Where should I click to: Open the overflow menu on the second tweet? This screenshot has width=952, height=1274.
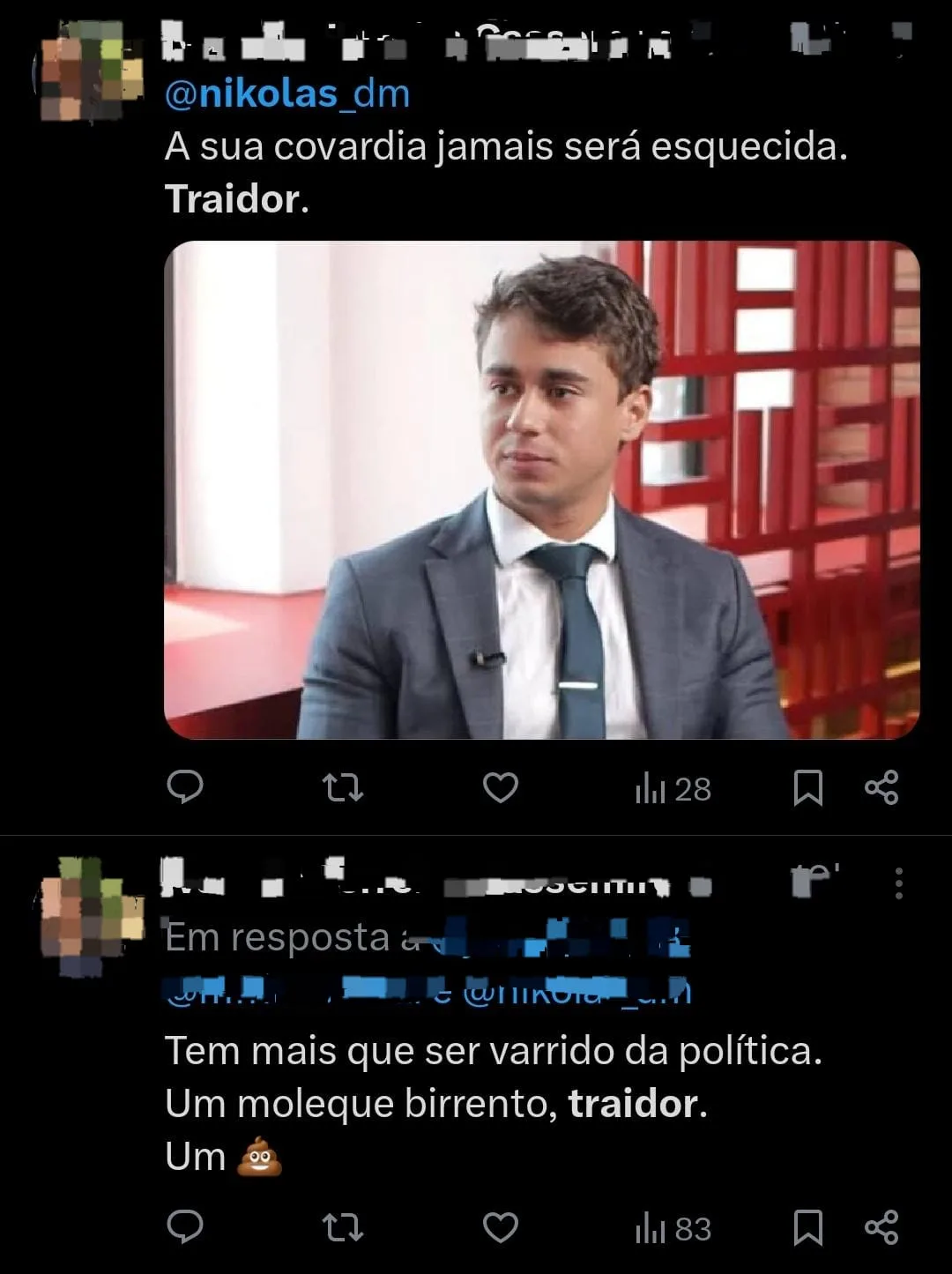coord(898,883)
